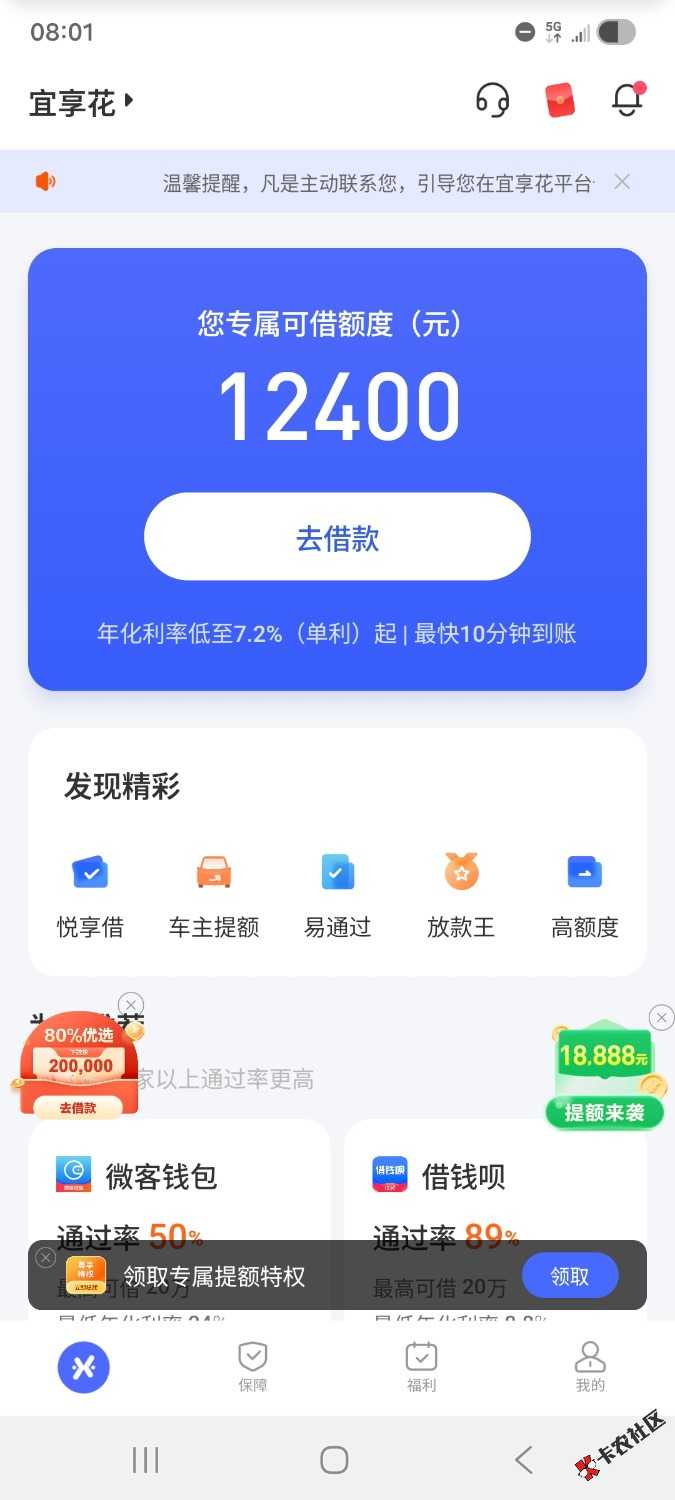Go to the 我的 tab
Viewport: 675px width, 1500px height.
(590, 1366)
